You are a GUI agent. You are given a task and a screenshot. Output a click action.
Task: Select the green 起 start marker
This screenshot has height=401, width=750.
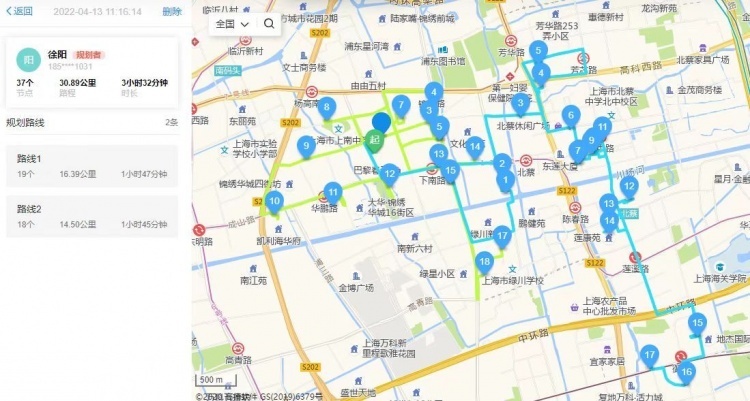pos(375,141)
